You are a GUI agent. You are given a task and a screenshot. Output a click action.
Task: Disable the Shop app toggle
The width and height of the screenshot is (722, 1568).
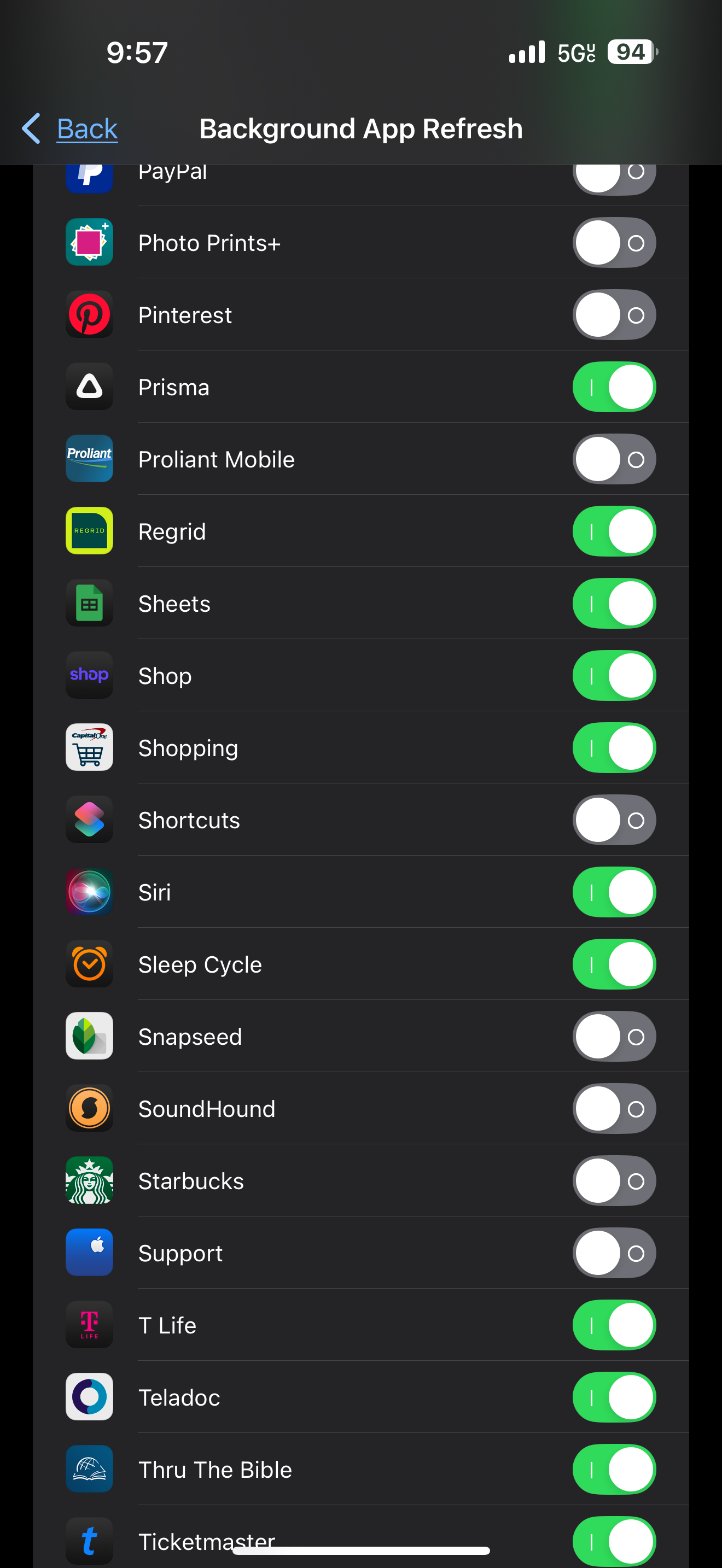[614, 676]
